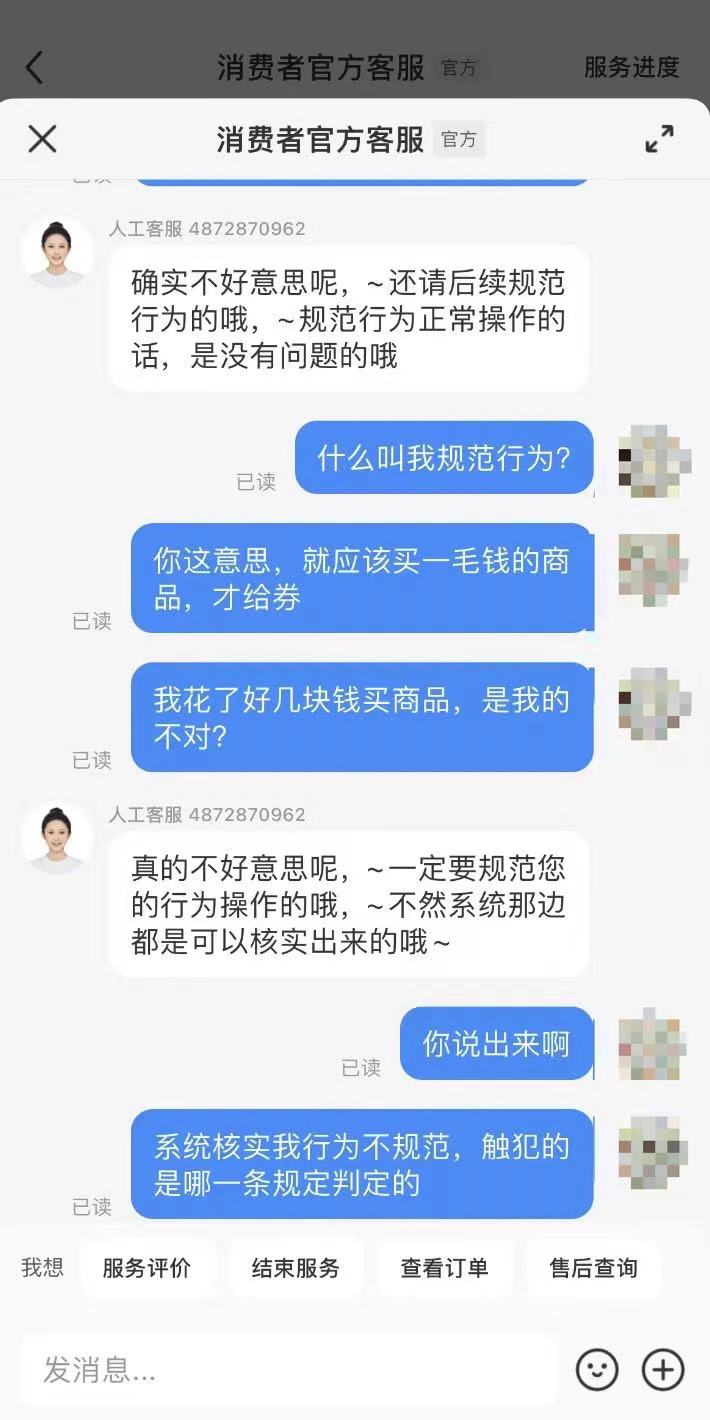Open the emoji picker
Screen dimensions: 710x1420
click(x=597, y=1370)
